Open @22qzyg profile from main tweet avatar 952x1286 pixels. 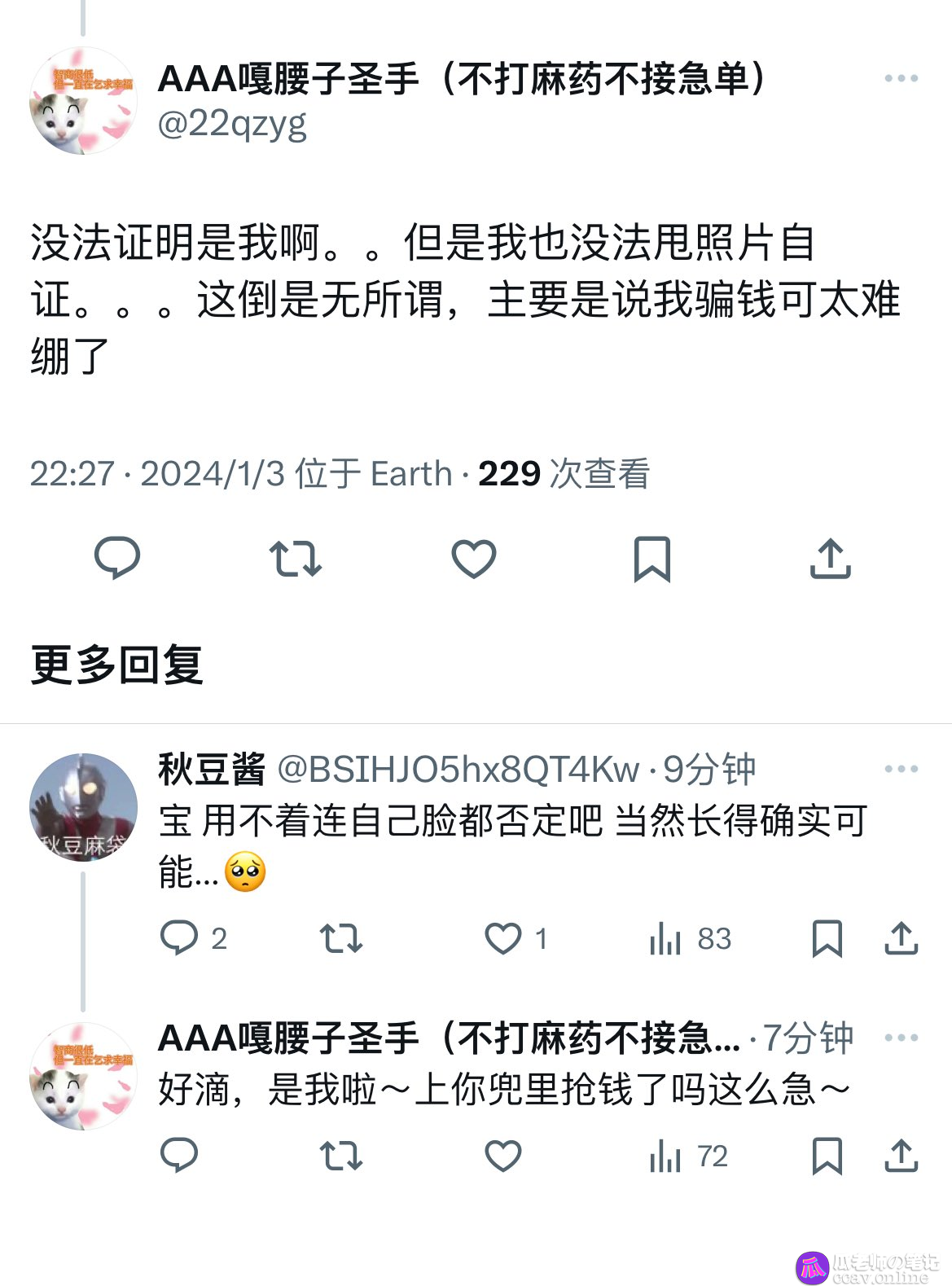(x=83, y=102)
